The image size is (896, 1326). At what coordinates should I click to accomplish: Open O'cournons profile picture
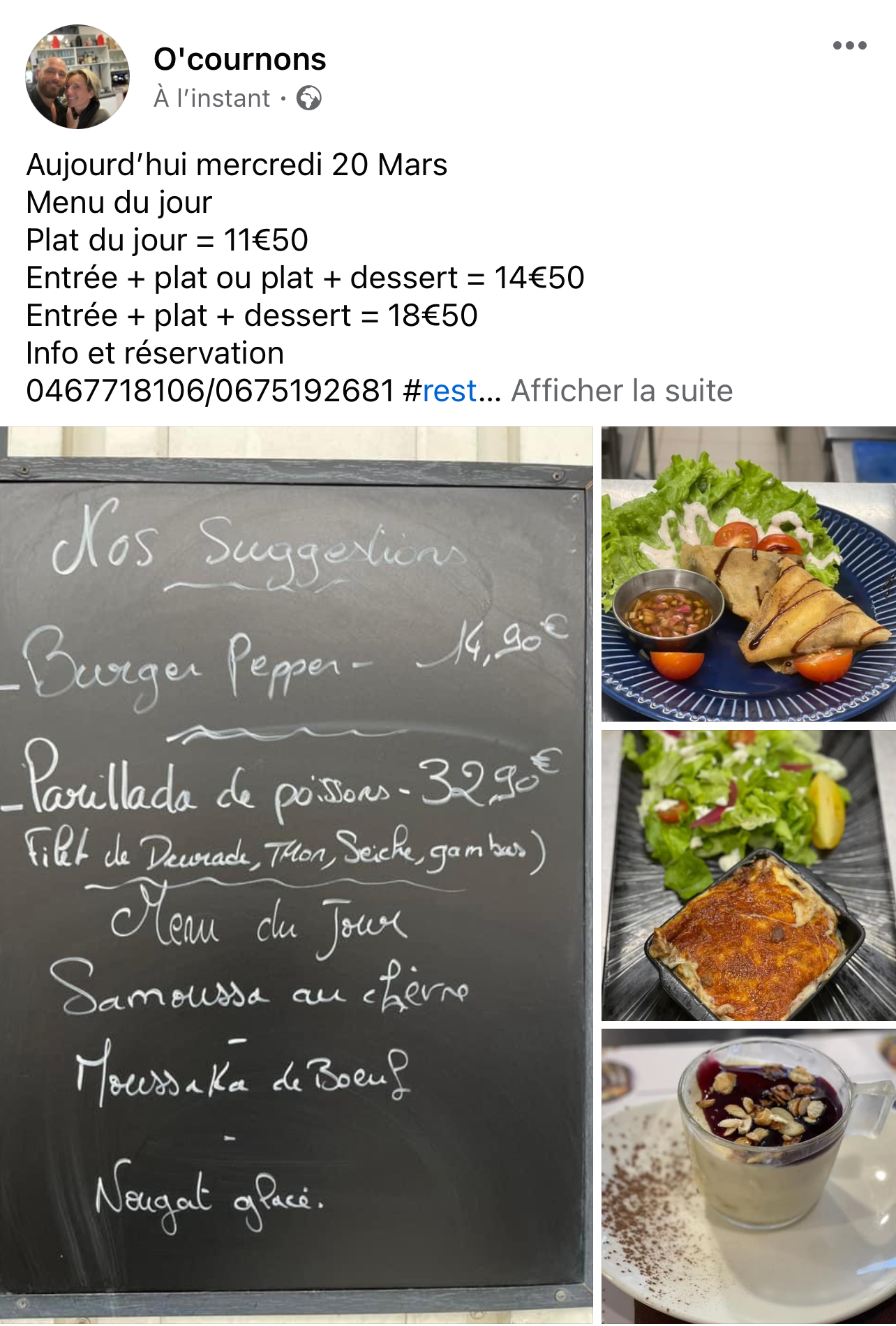coord(77,77)
